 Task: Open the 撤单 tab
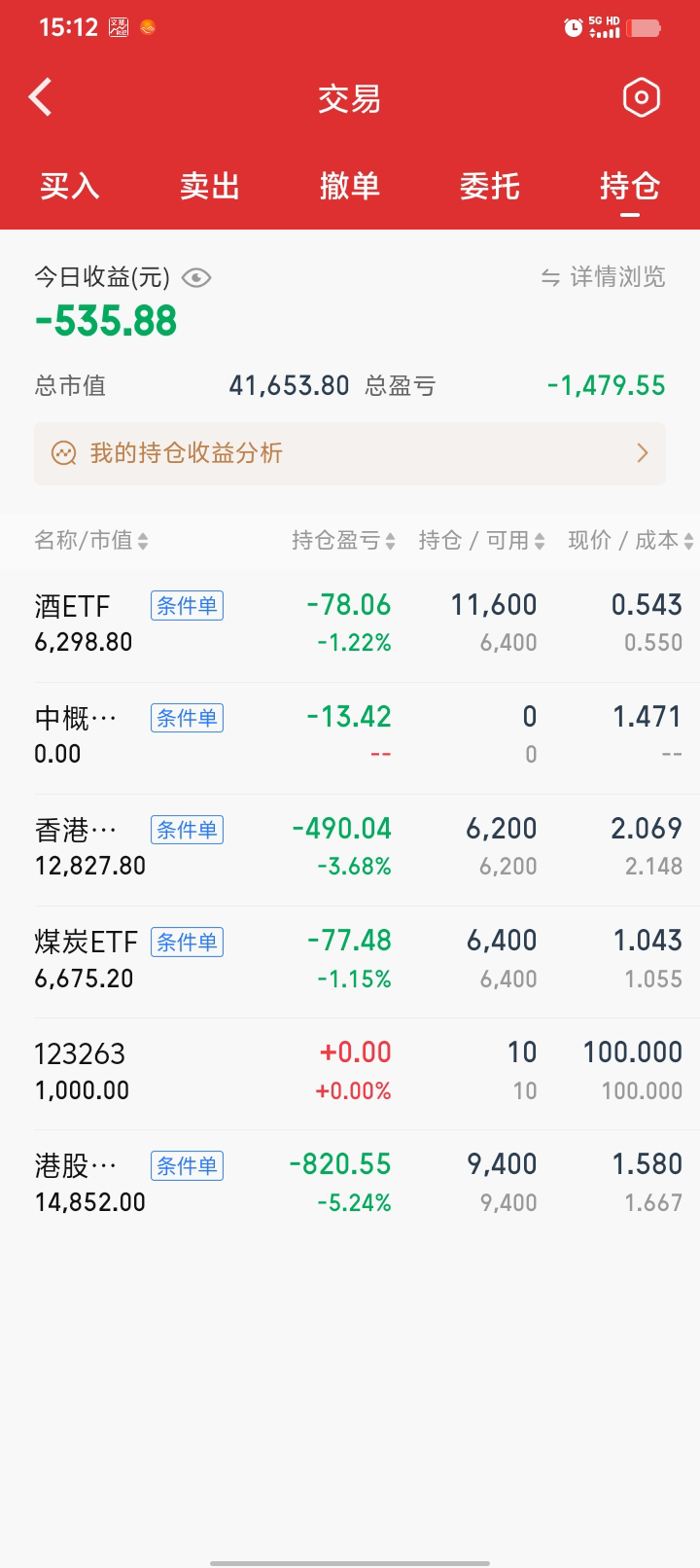click(350, 186)
